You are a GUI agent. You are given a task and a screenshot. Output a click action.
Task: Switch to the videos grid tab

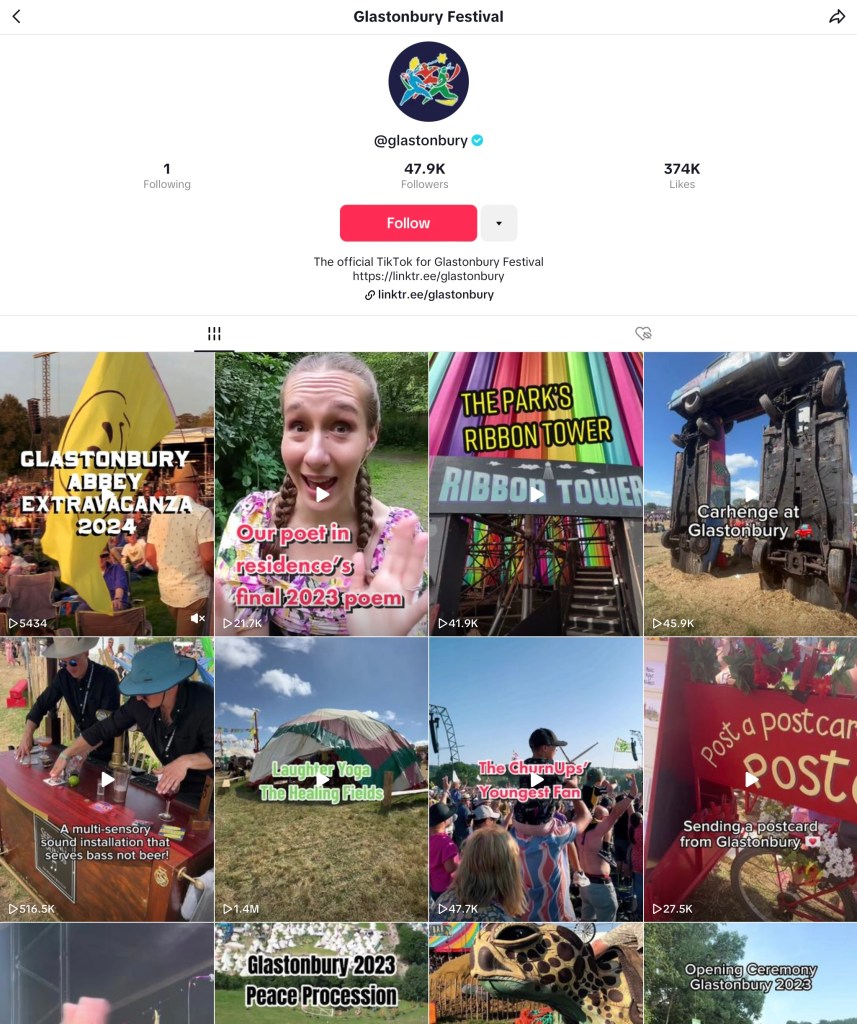coord(214,334)
